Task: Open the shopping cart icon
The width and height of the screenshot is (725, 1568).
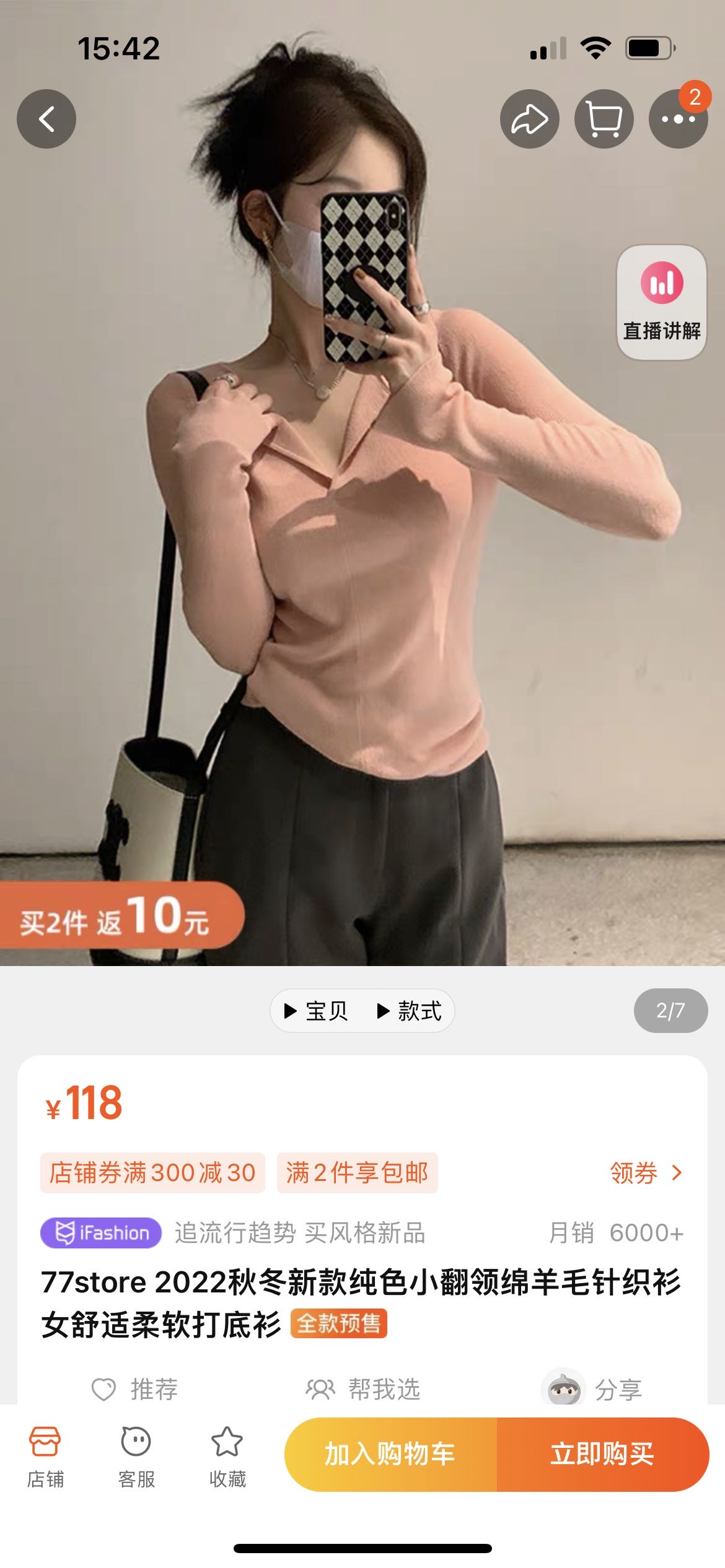Action: click(604, 118)
